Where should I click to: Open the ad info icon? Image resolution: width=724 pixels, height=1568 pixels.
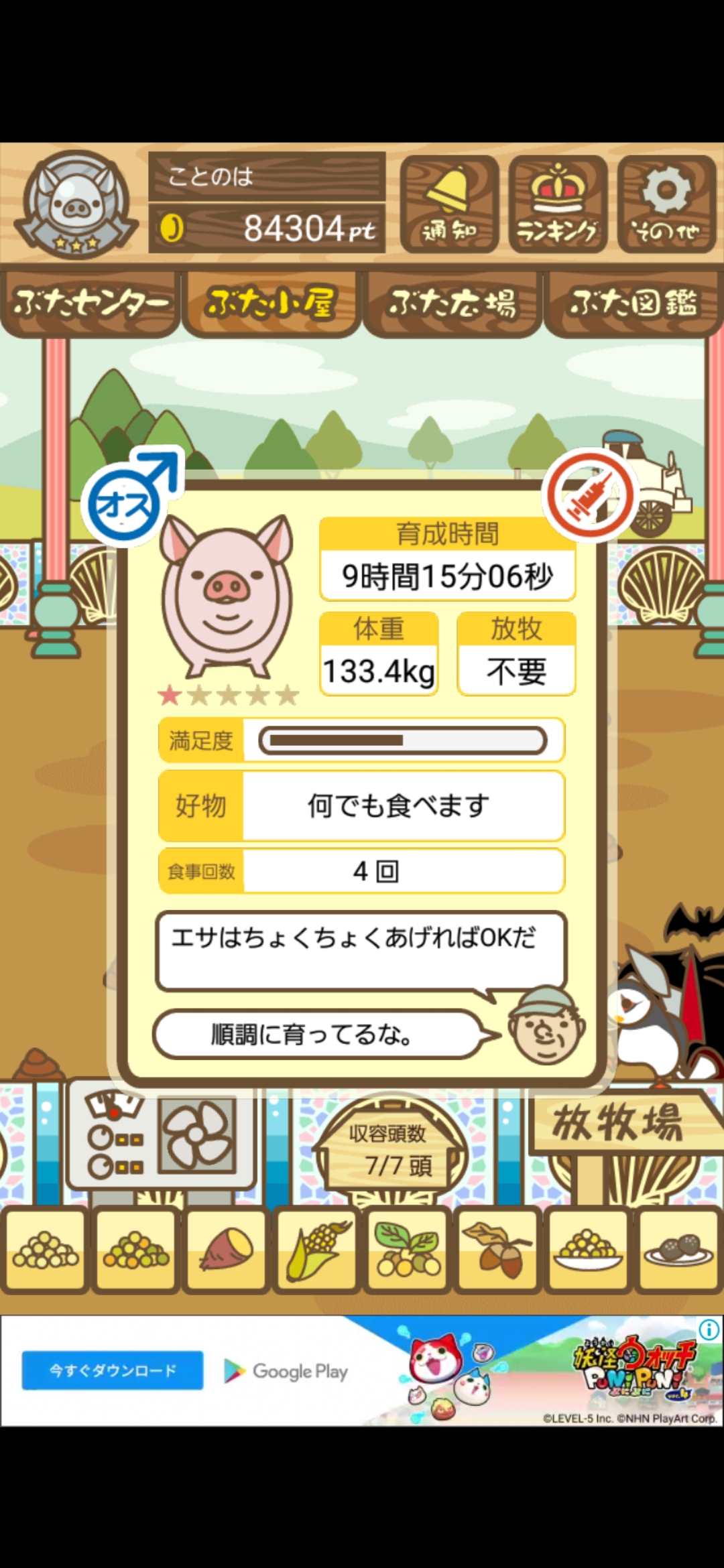point(709,1329)
